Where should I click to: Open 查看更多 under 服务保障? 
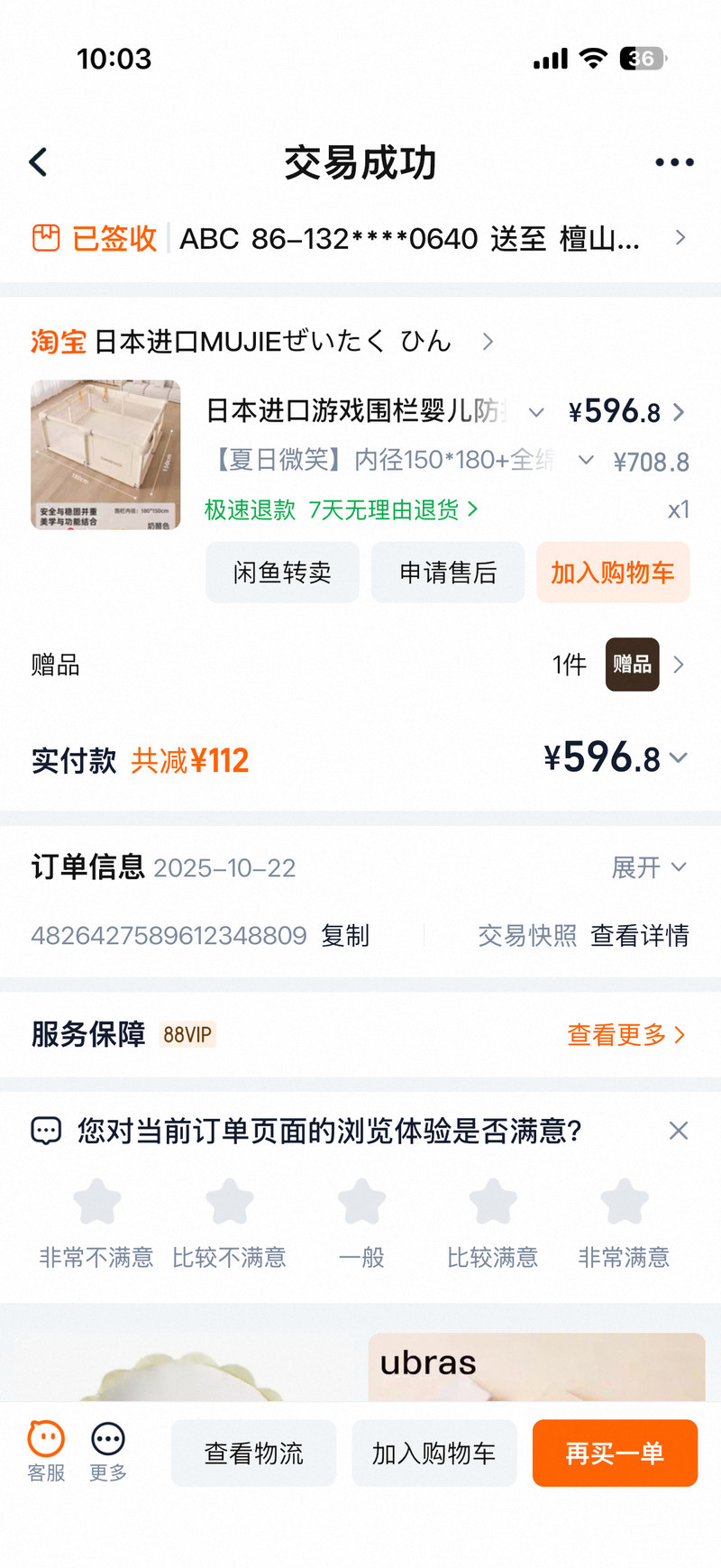click(x=626, y=1034)
